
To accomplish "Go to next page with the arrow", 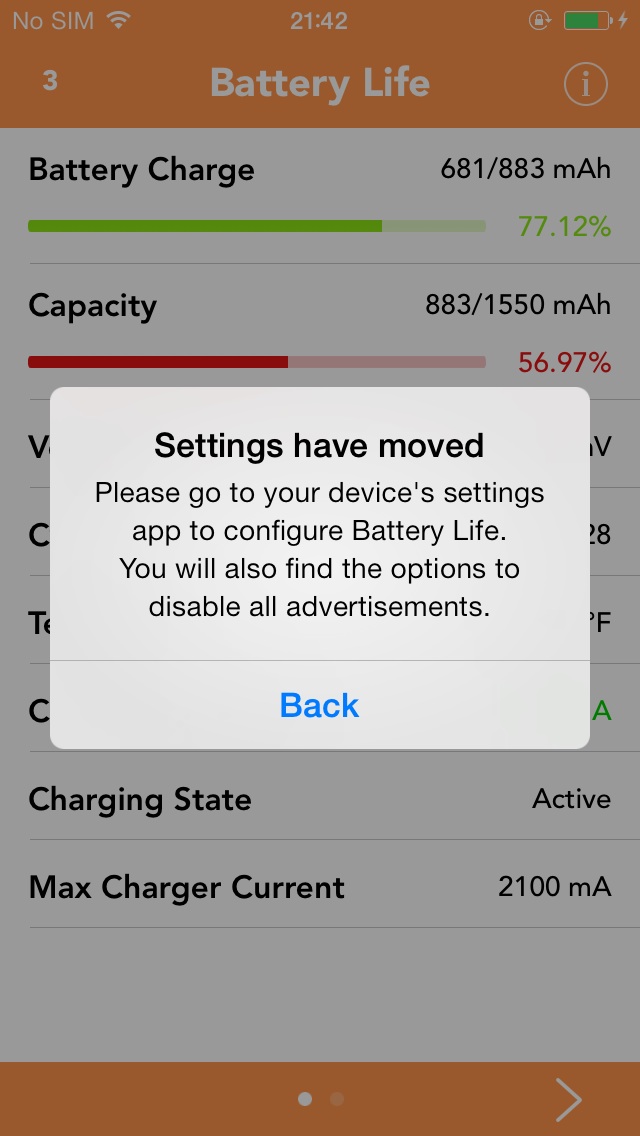I will pyautogui.click(x=568, y=1099).
